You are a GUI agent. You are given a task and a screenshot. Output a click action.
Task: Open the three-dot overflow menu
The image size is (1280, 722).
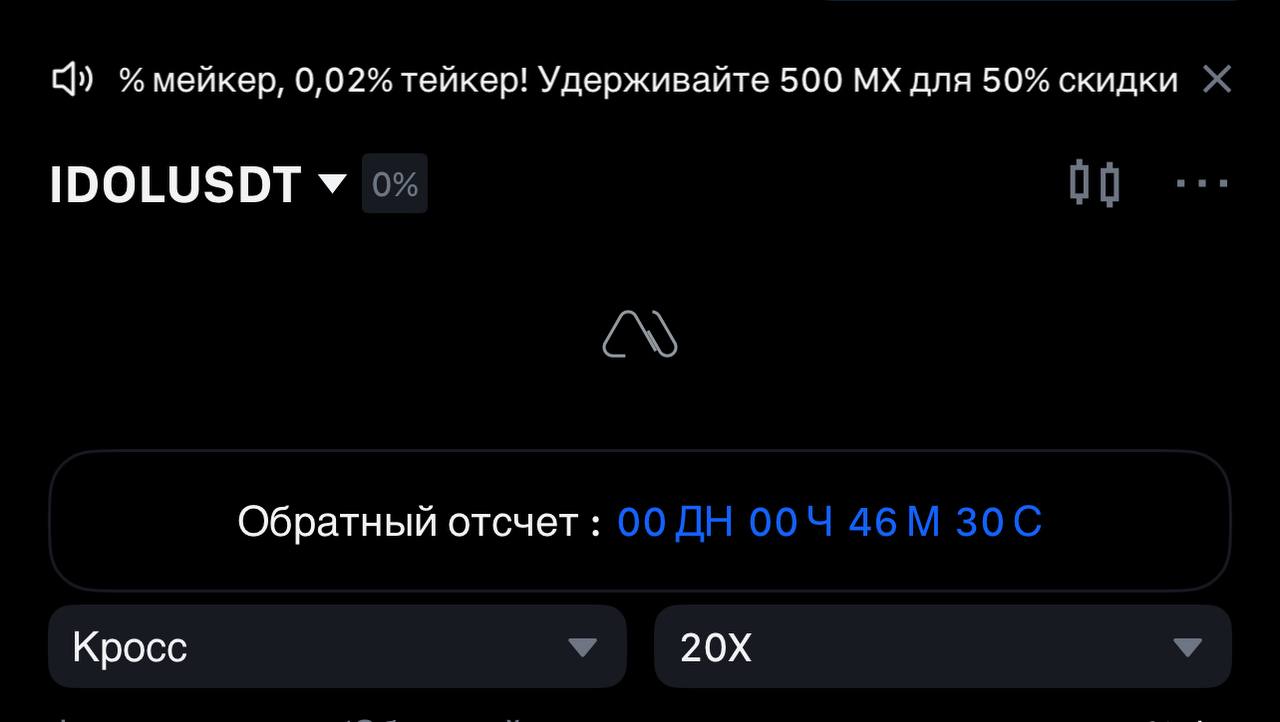click(x=1201, y=184)
